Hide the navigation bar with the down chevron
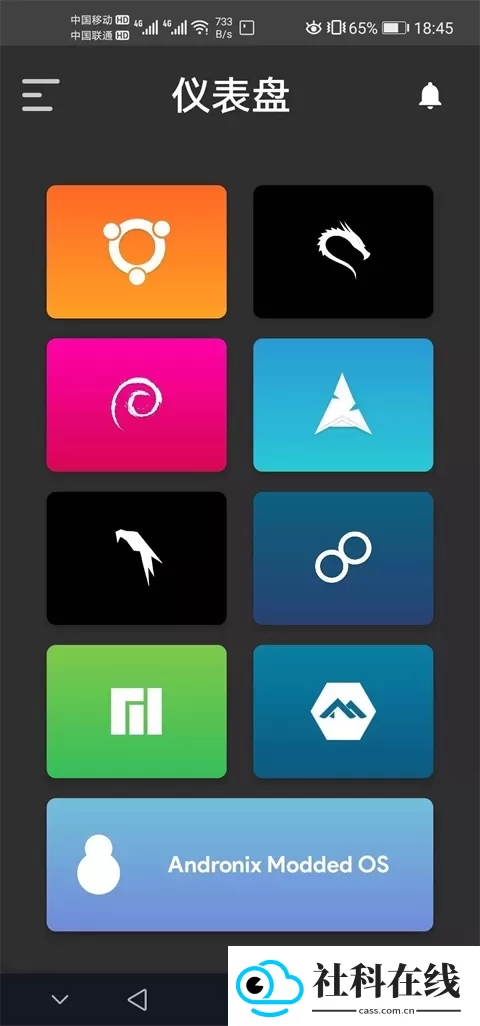Image resolution: width=480 pixels, height=1026 pixels. 60,999
